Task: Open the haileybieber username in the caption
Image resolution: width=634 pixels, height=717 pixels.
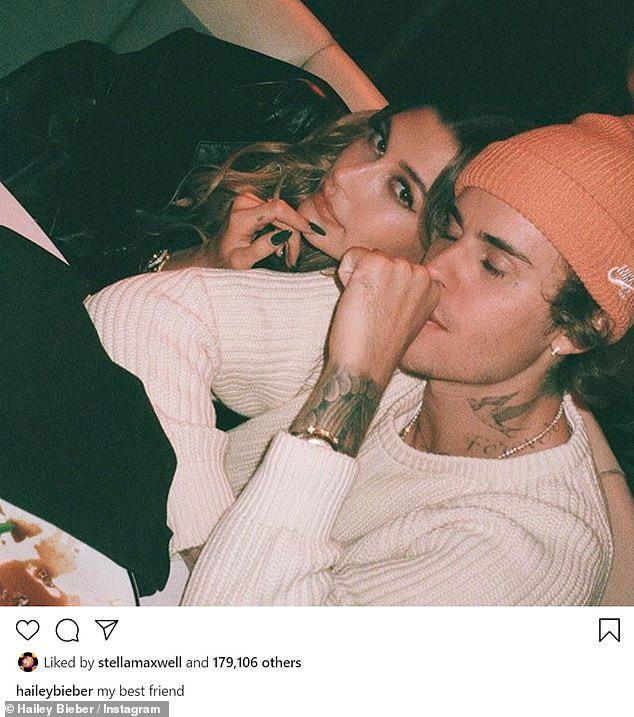Action: [x=55, y=690]
